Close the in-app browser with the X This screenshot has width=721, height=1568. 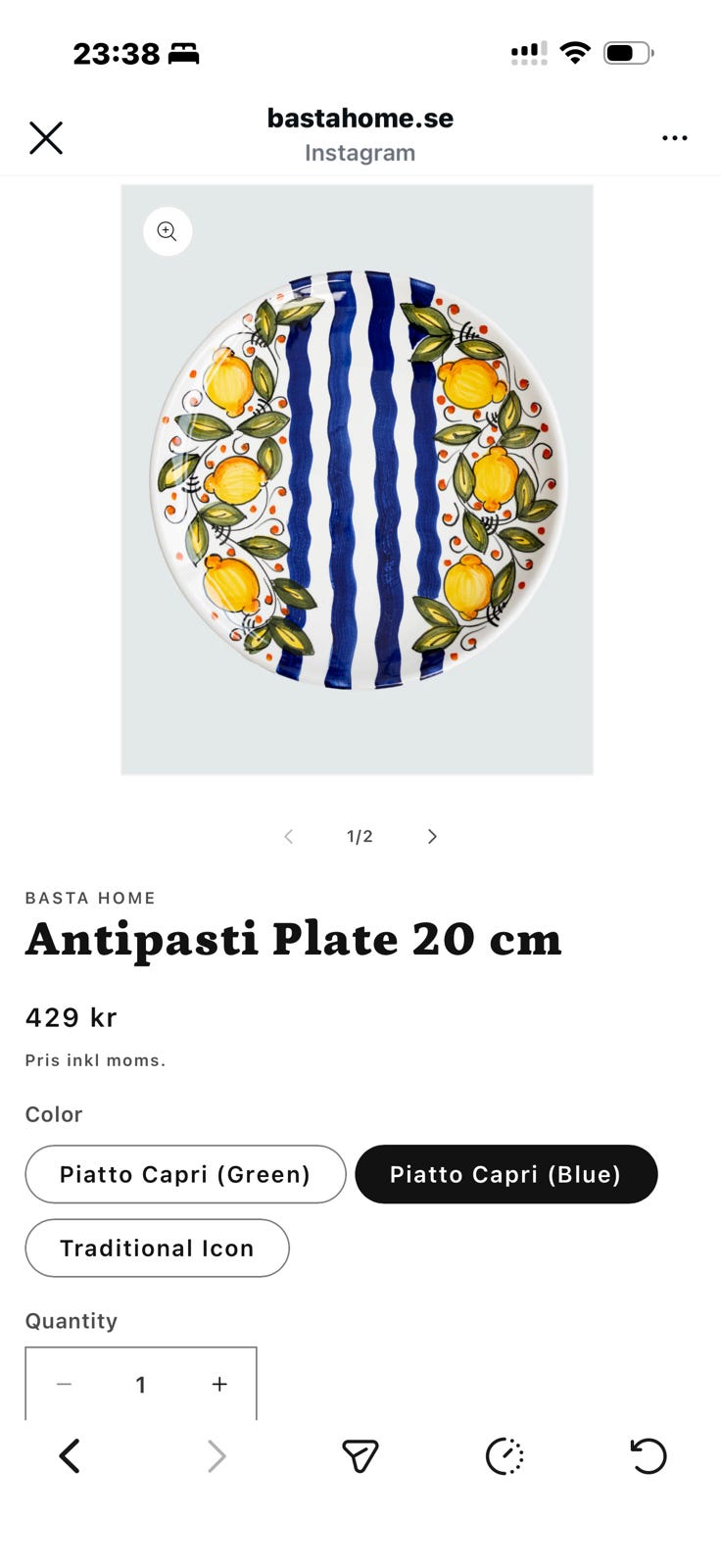46,137
